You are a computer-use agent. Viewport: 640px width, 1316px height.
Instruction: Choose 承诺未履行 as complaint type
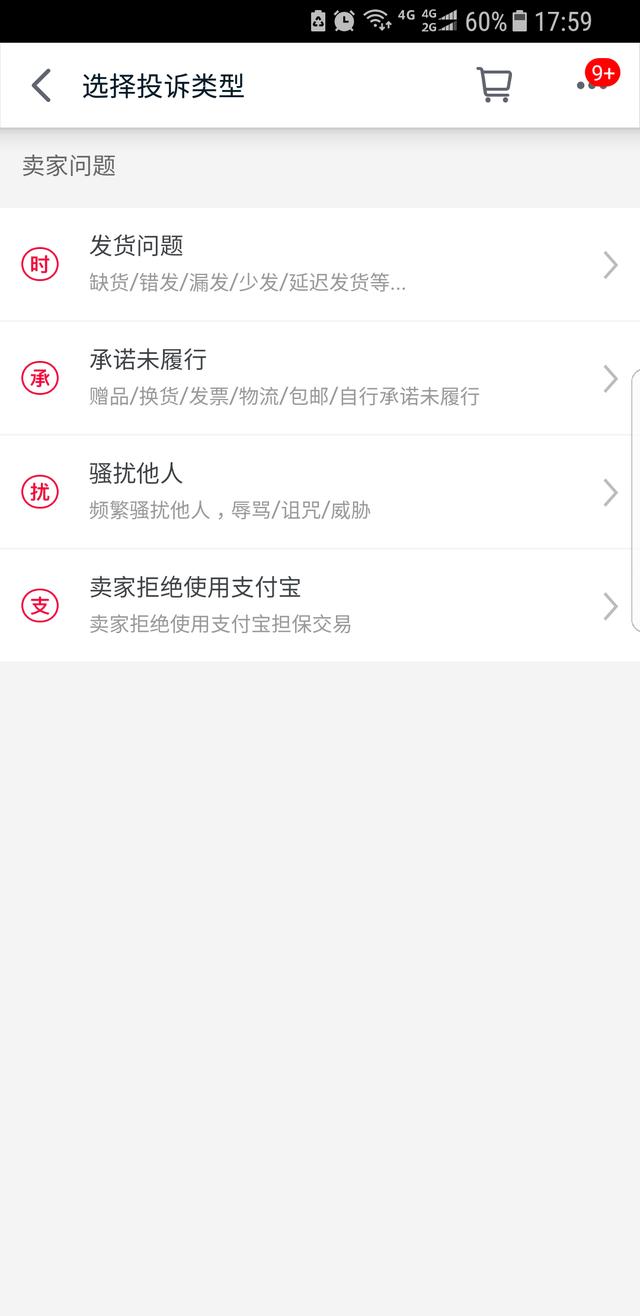(x=320, y=378)
